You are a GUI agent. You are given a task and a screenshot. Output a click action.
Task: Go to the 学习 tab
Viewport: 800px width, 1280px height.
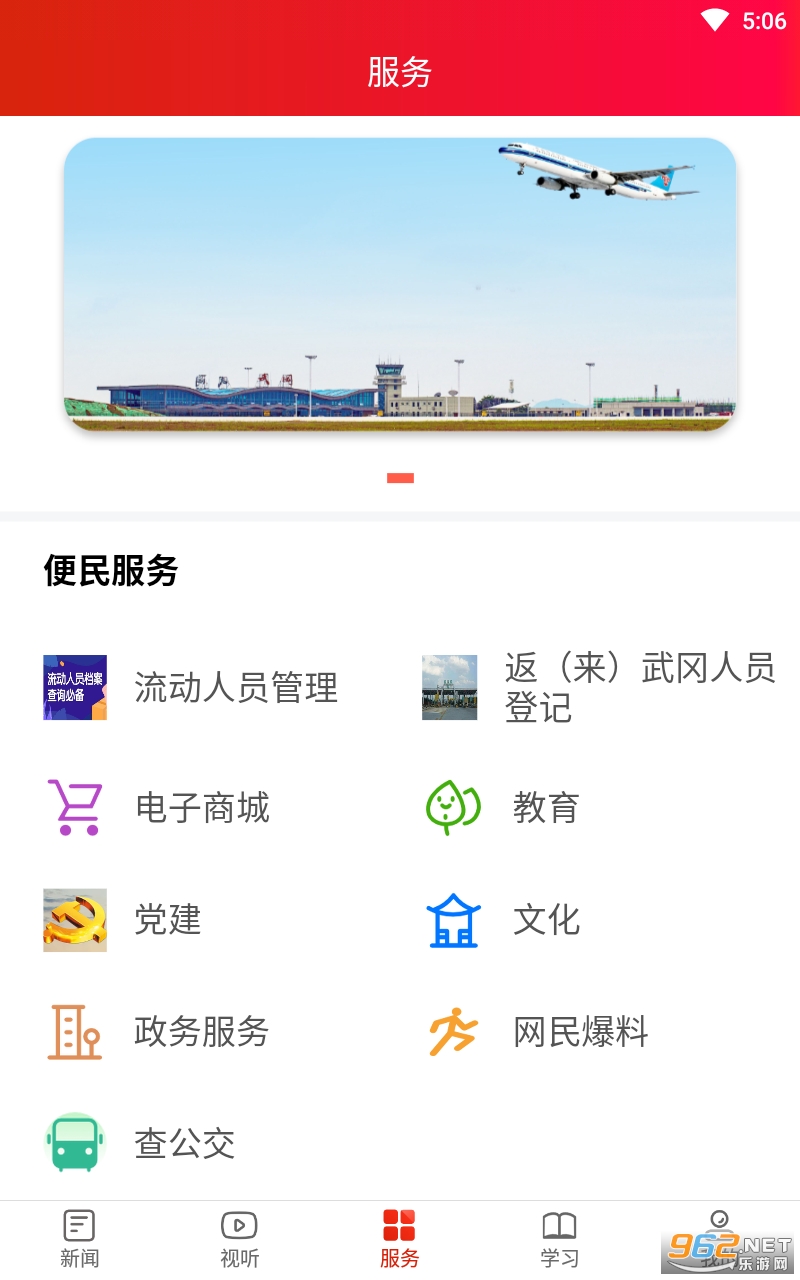point(559,1239)
